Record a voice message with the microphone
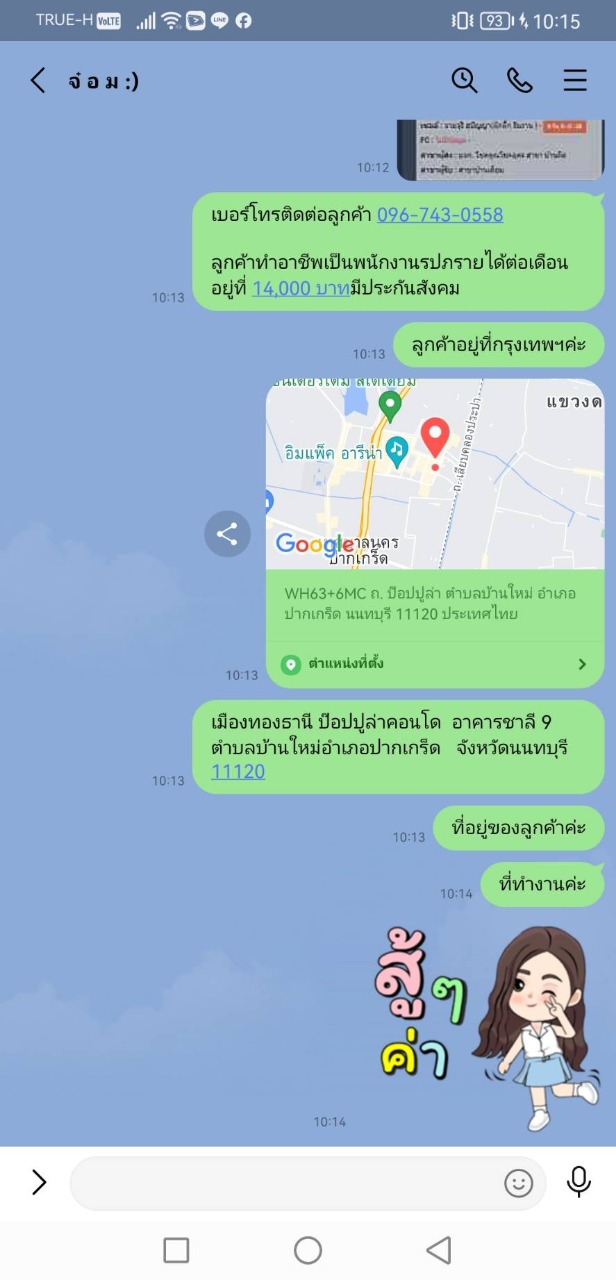Screen dimensions: 616x1280 pyautogui.click(x=578, y=1182)
